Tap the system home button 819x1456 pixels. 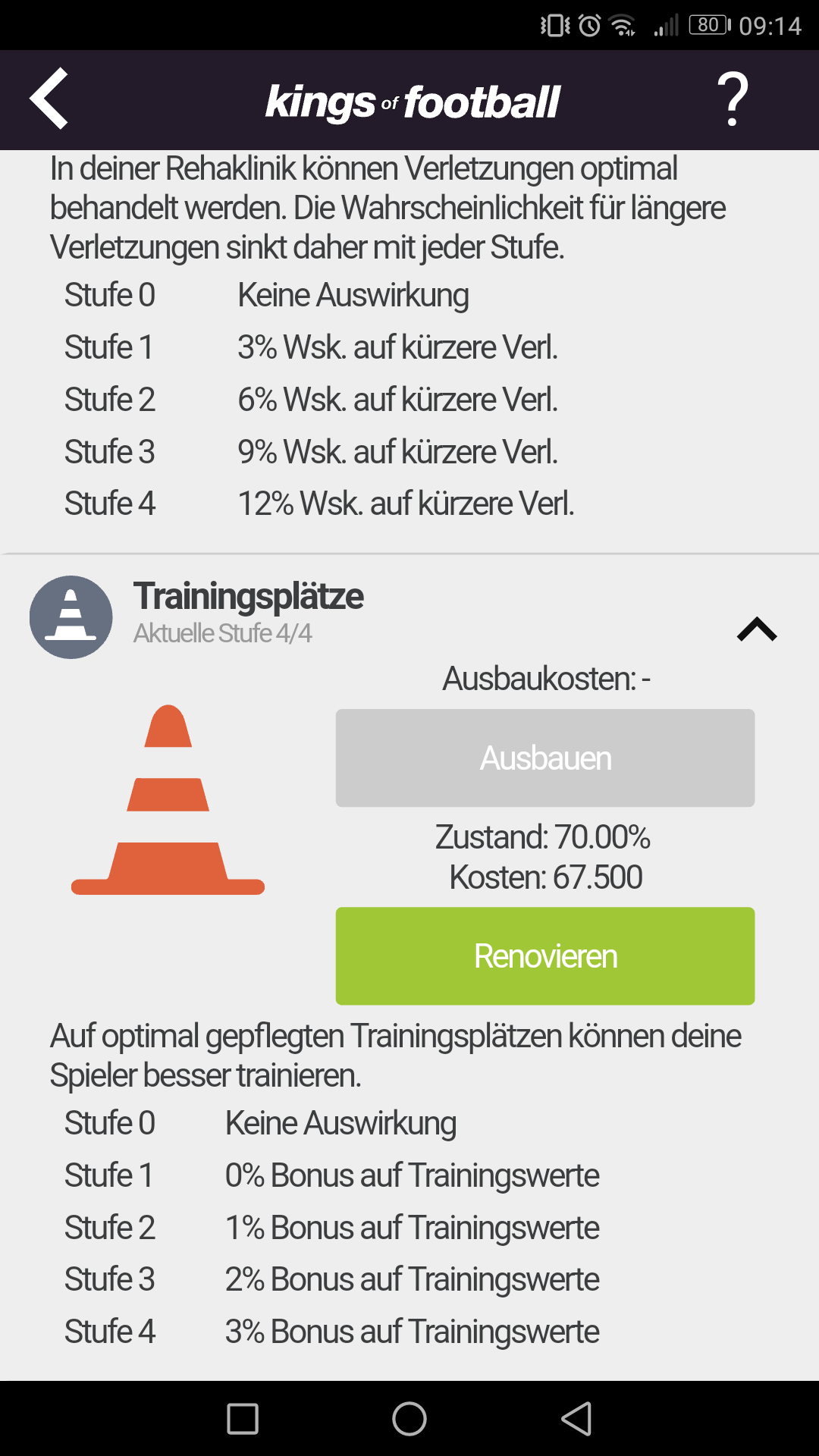coord(409,1418)
